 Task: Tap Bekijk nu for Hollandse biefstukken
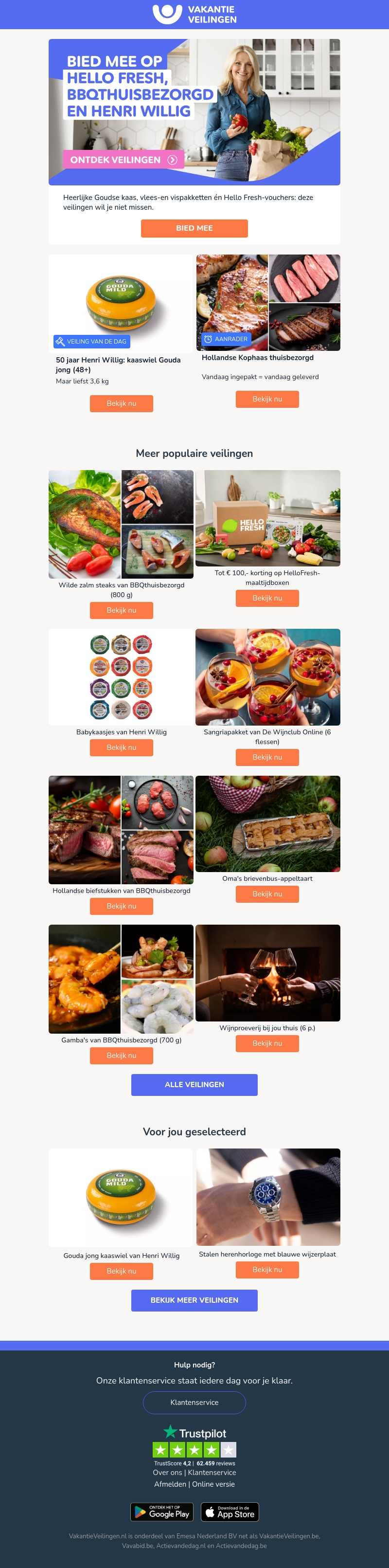pyautogui.click(x=121, y=906)
